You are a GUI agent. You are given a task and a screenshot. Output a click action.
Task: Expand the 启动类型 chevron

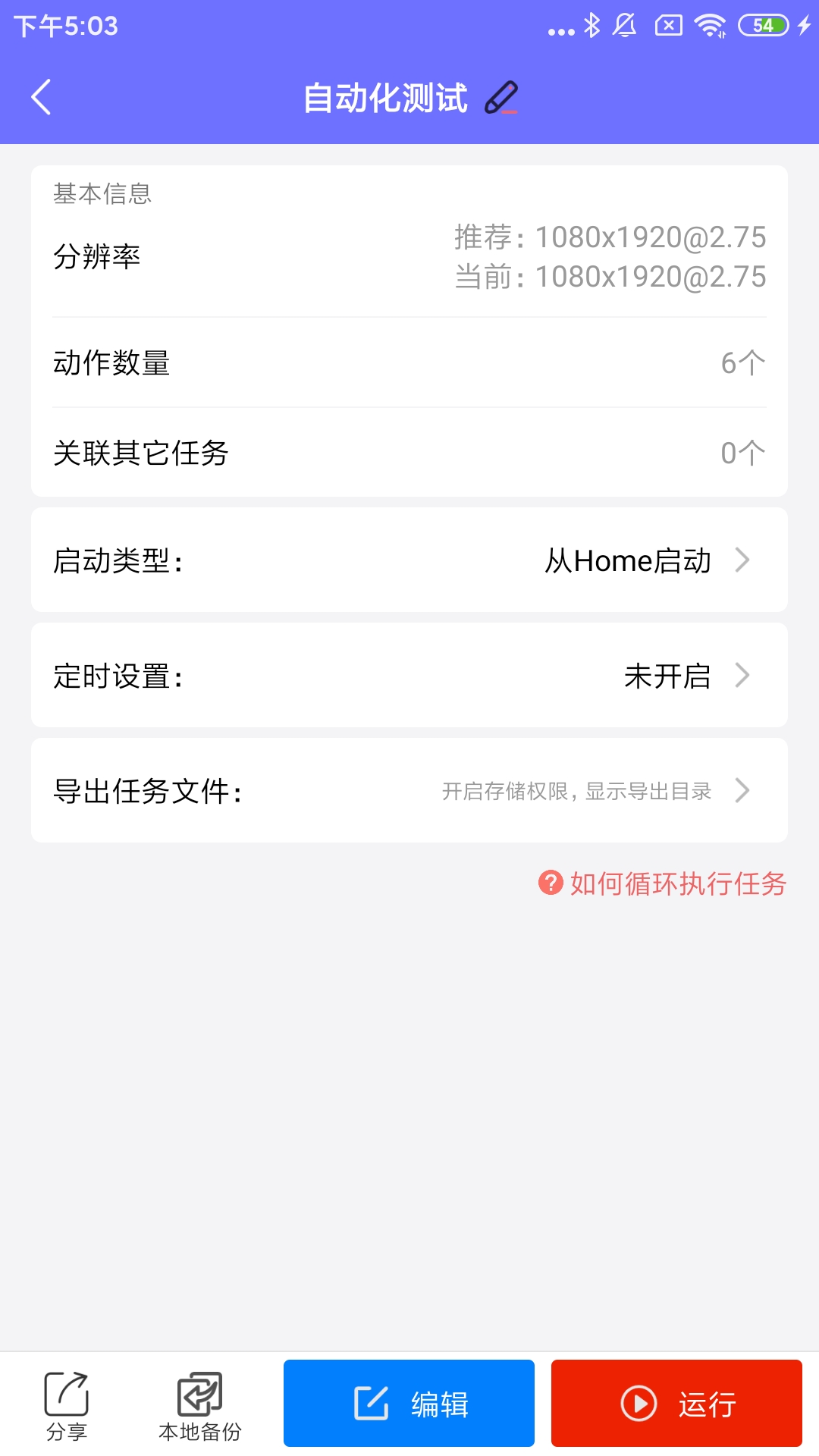[742, 560]
